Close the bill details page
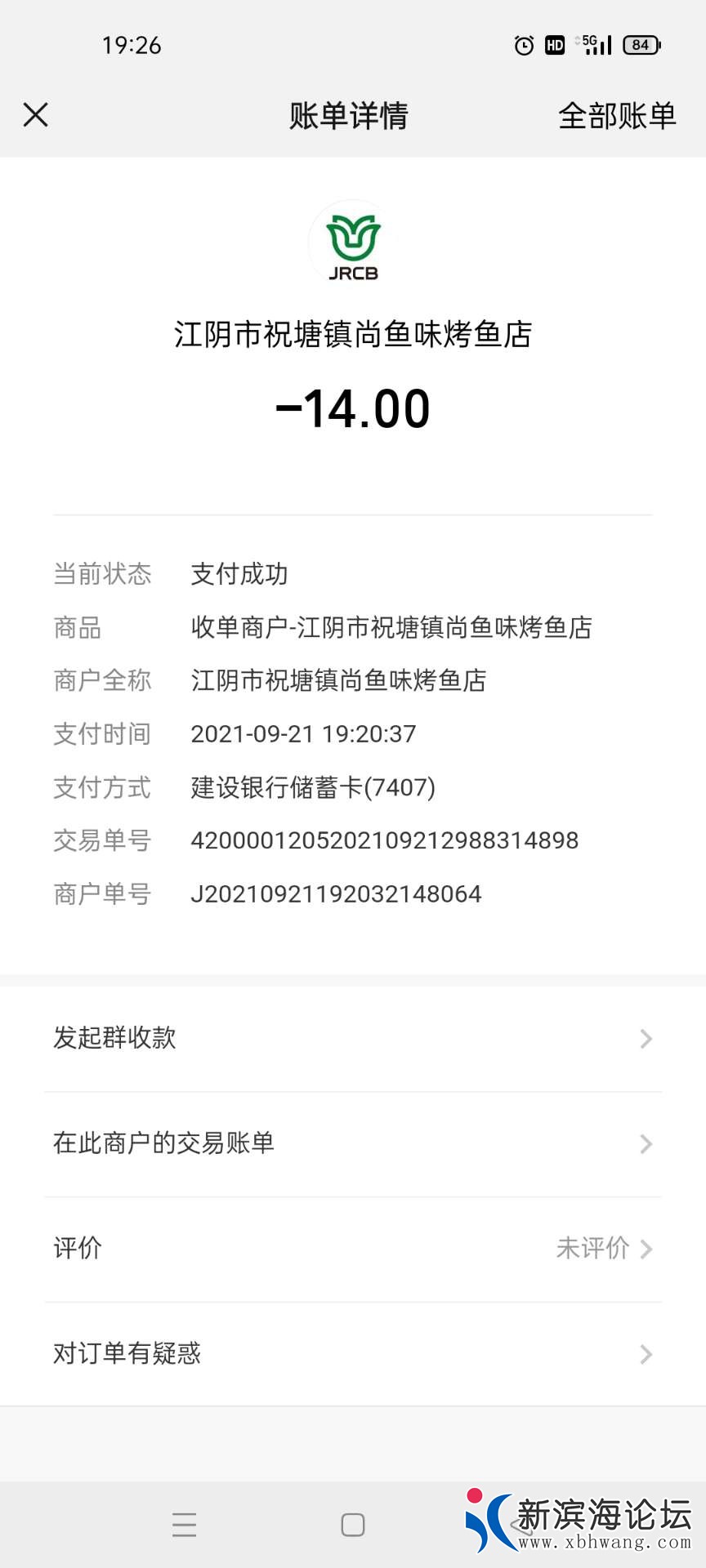The height and width of the screenshot is (1568, 706). coord(36,115)
